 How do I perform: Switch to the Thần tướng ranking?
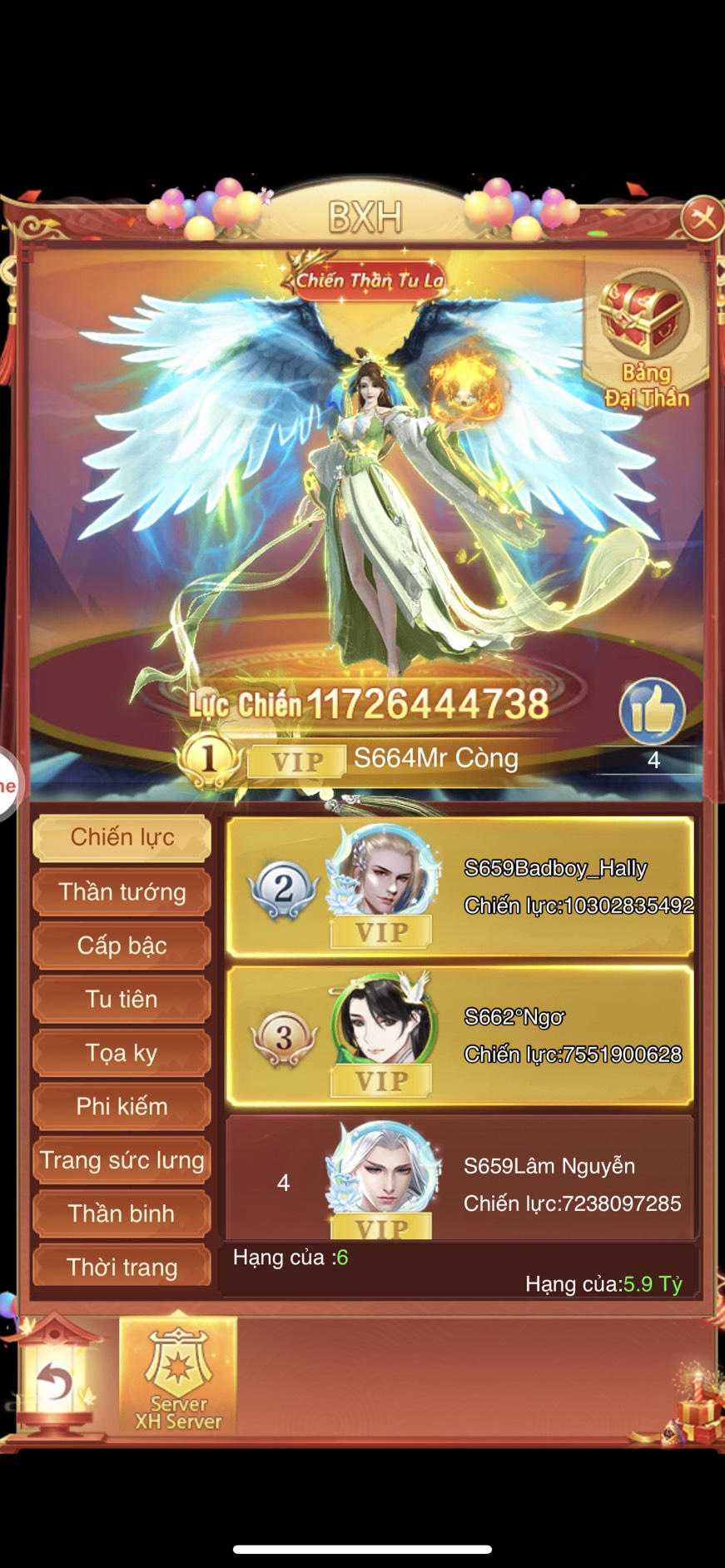coord(122,892)
